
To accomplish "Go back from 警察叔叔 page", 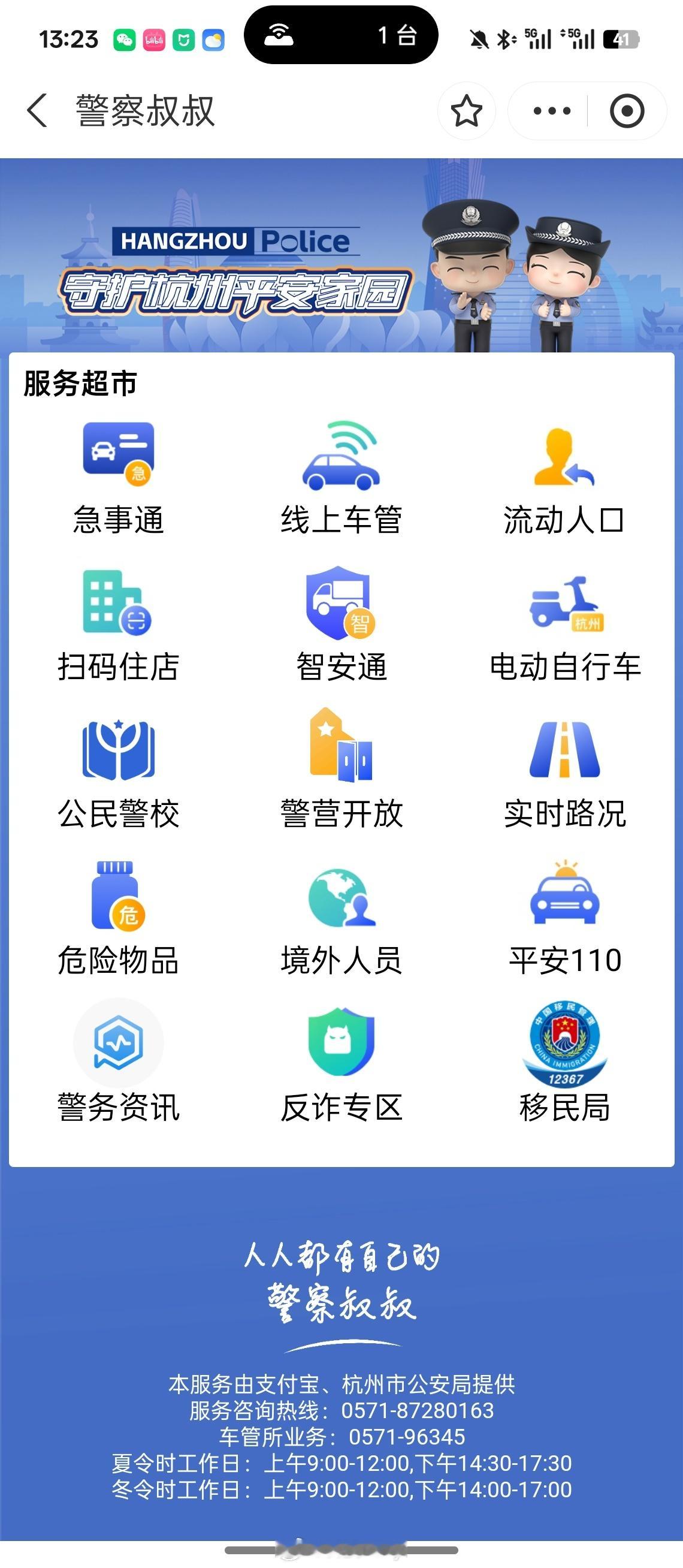I will (x=37, y=111).
